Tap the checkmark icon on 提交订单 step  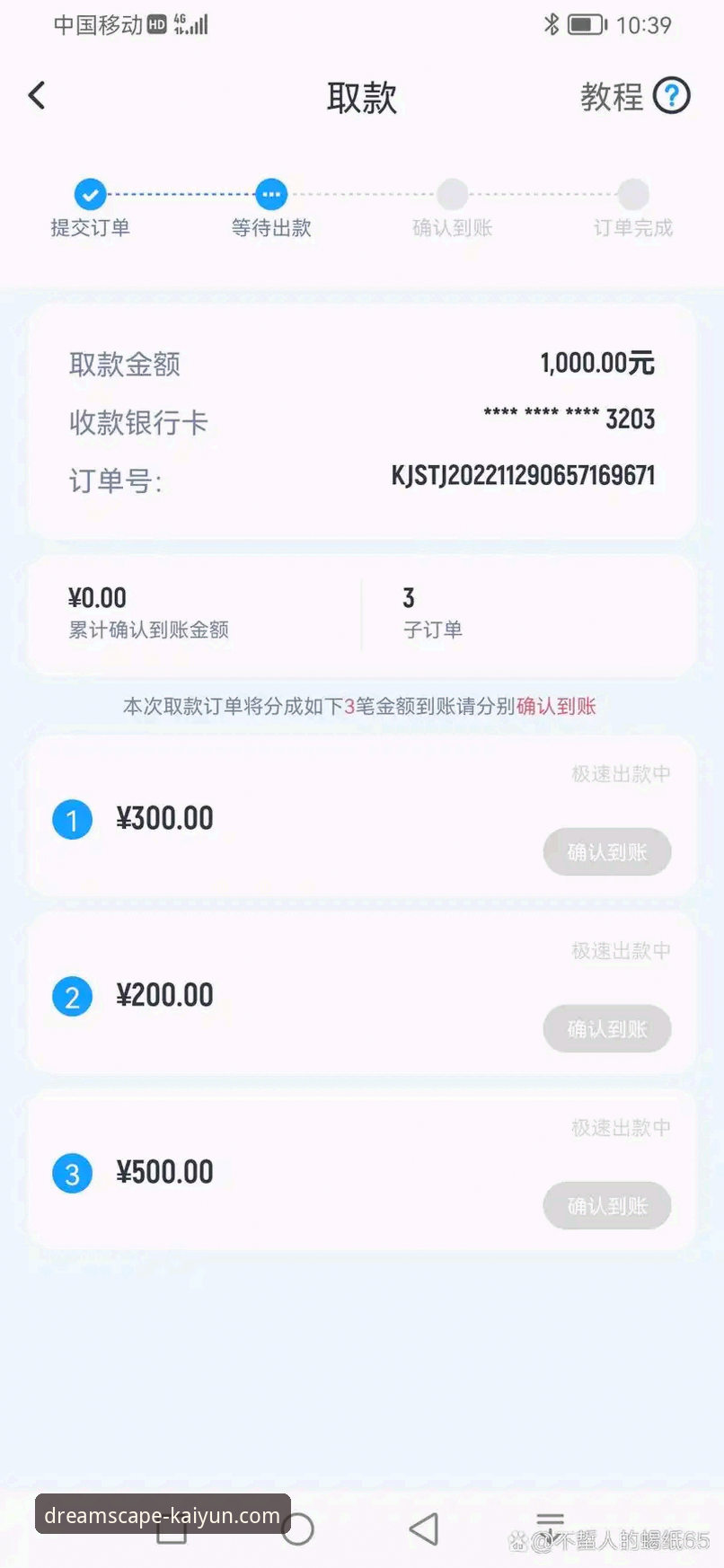pyautogui.click(x=89, y=193)
